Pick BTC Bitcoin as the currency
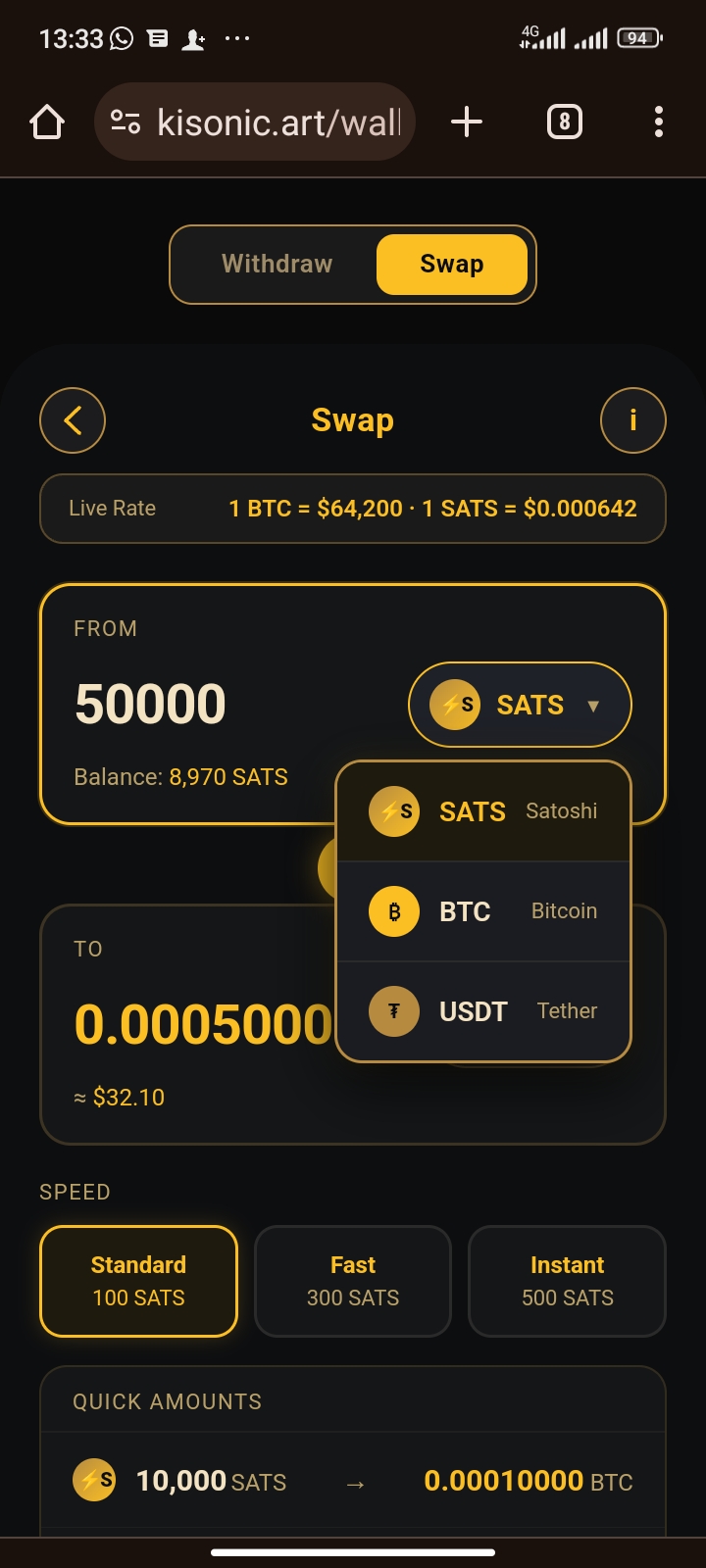This screenshot has width=706, height=1568. coord(482,911)
